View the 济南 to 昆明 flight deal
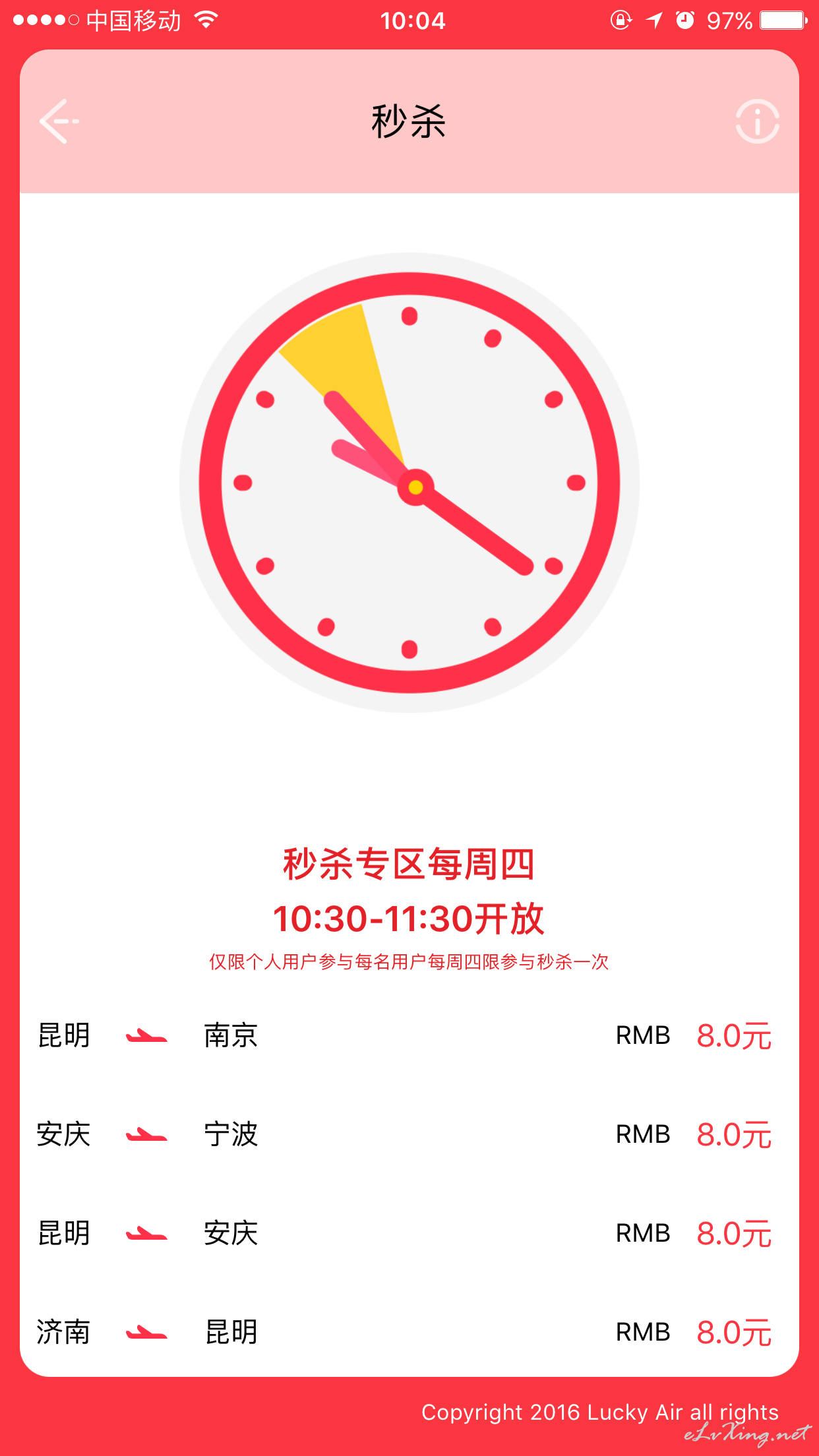 tap(409, 1332)
